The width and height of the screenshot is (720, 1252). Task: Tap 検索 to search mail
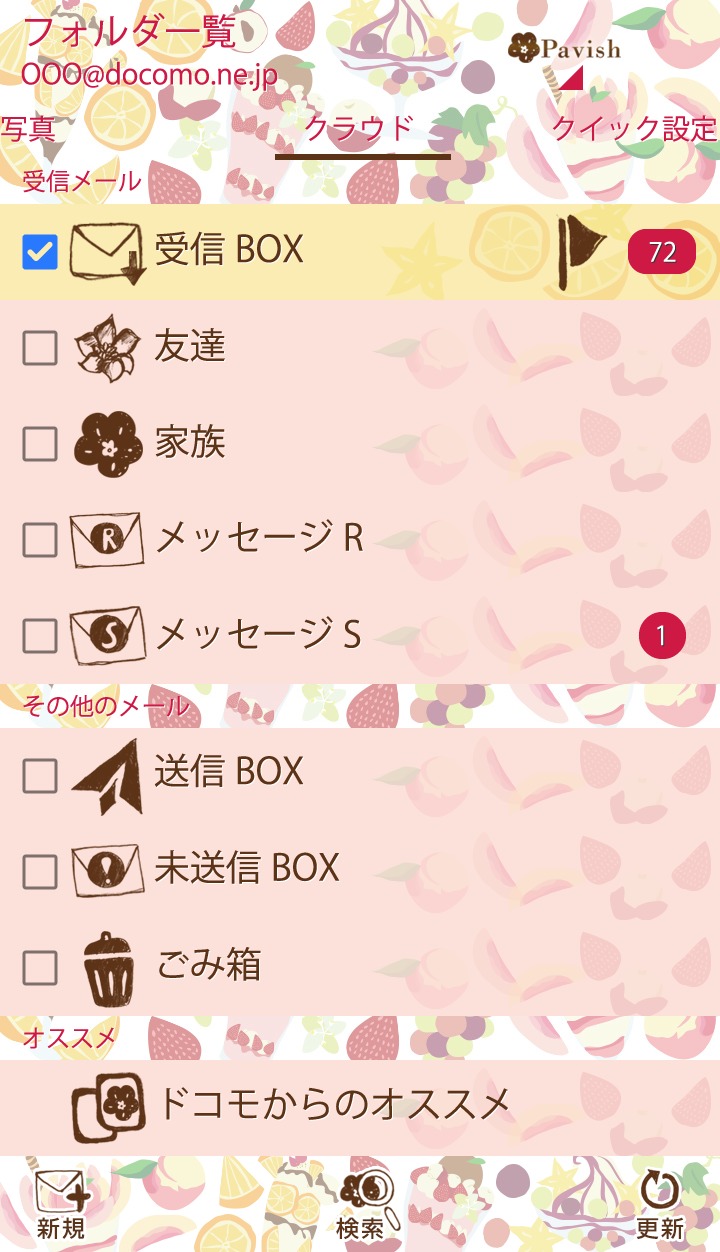[363, 1204]
